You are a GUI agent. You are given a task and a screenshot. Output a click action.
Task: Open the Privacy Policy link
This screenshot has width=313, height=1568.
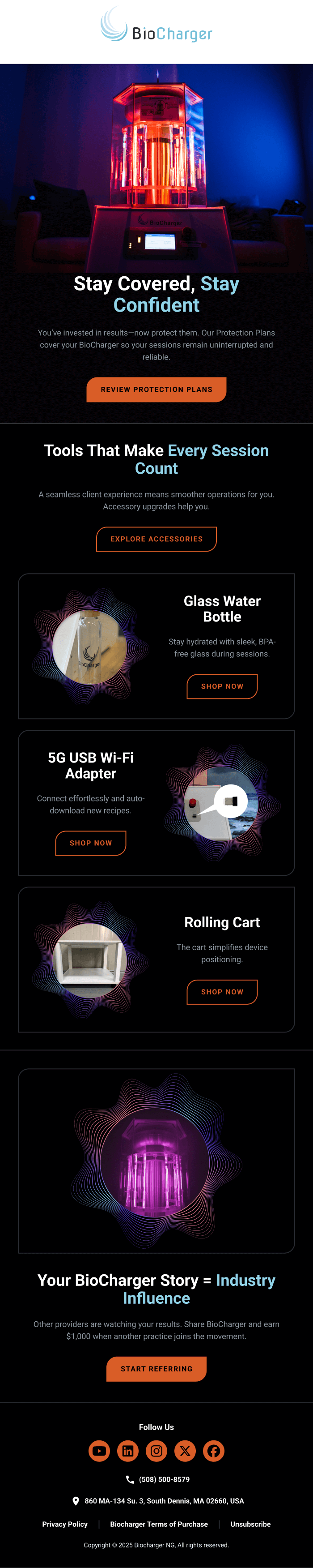pyautogui.click(x=65, y=1524)
